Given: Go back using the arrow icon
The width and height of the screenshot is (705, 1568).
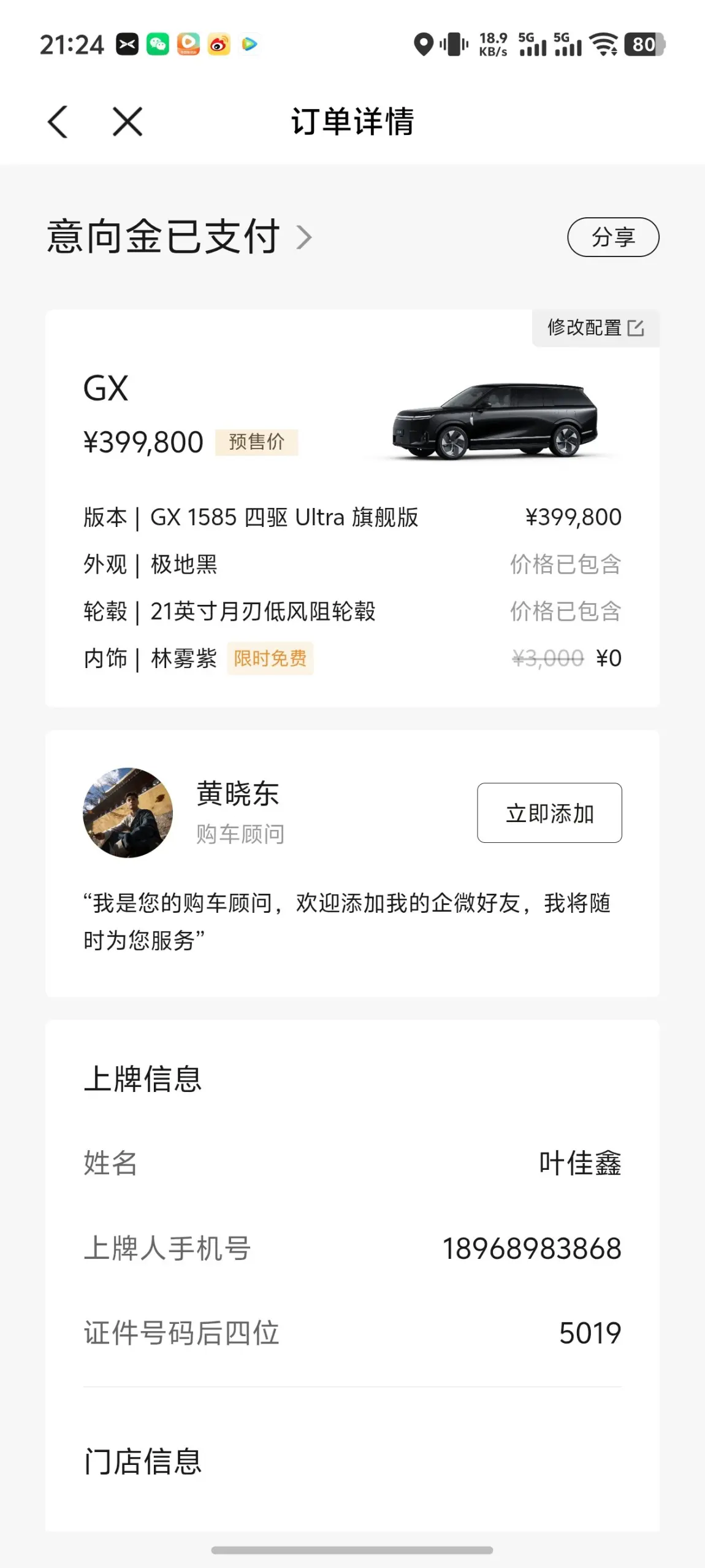Looking at the screenshot, I should [x=58, y=121].
